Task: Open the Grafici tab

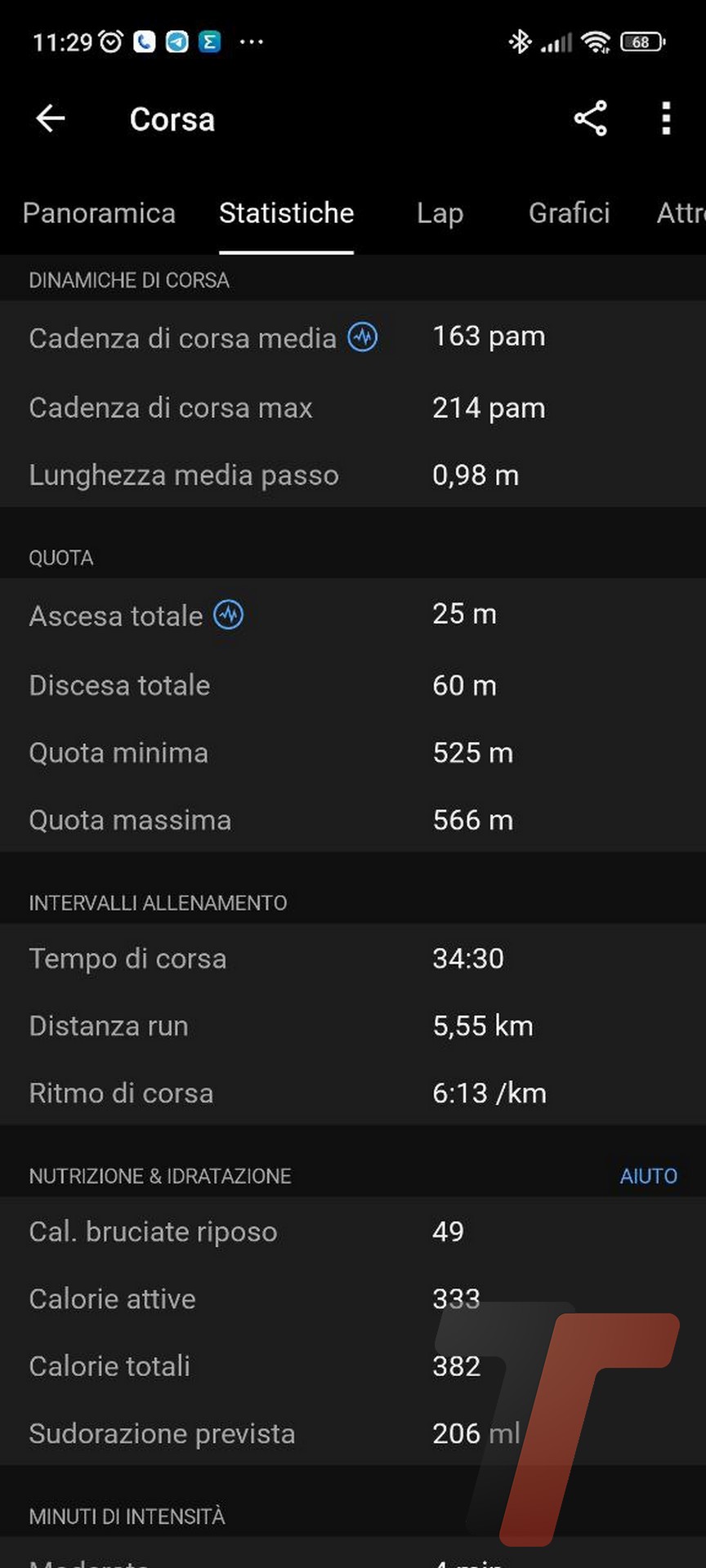Action: click(x=569, y=213)
